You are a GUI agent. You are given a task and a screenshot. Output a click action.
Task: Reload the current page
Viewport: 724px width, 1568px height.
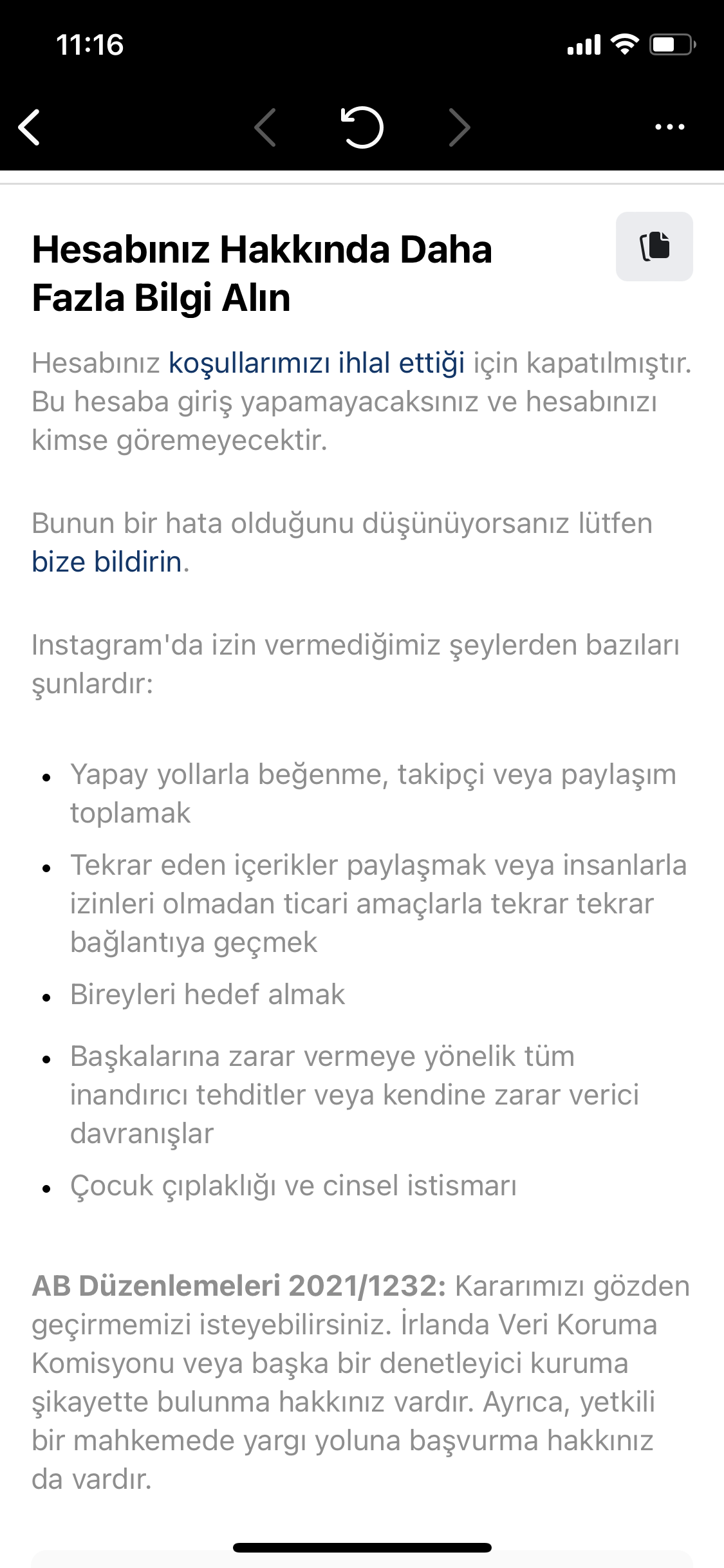click(x=362, y=127)
